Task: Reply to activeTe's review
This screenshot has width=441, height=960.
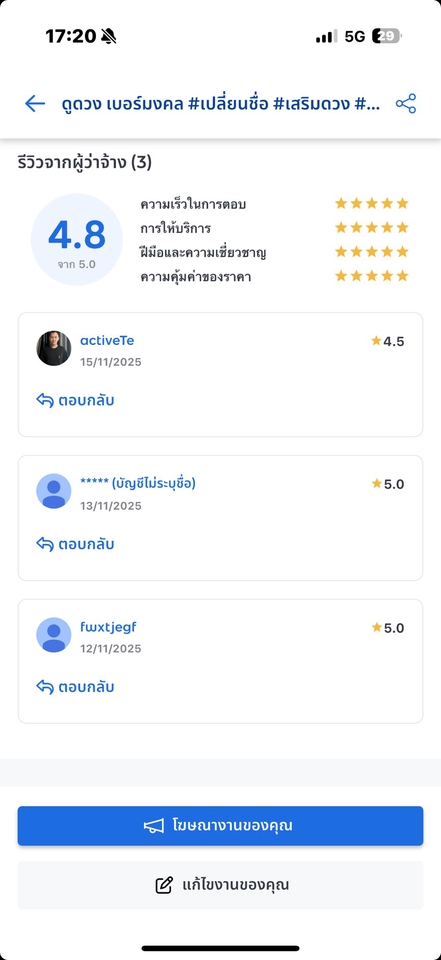Action: coord(75,400)
